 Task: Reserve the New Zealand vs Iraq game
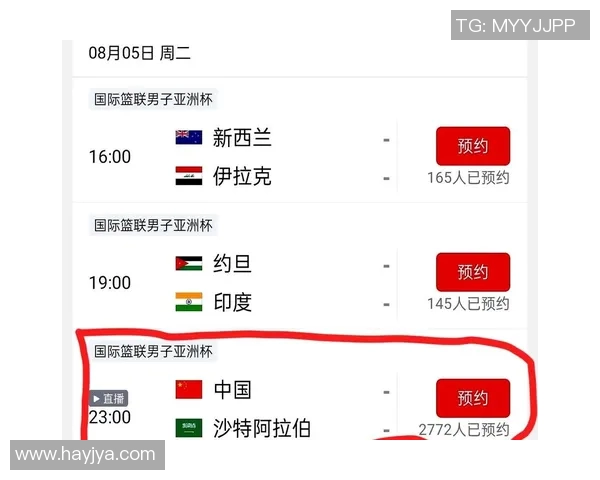coord(473,146)
